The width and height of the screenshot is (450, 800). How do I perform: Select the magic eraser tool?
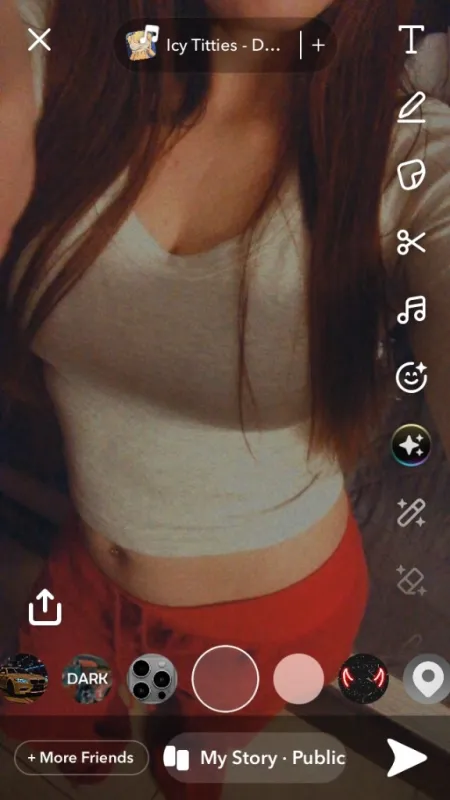click(x=411, y=580)
